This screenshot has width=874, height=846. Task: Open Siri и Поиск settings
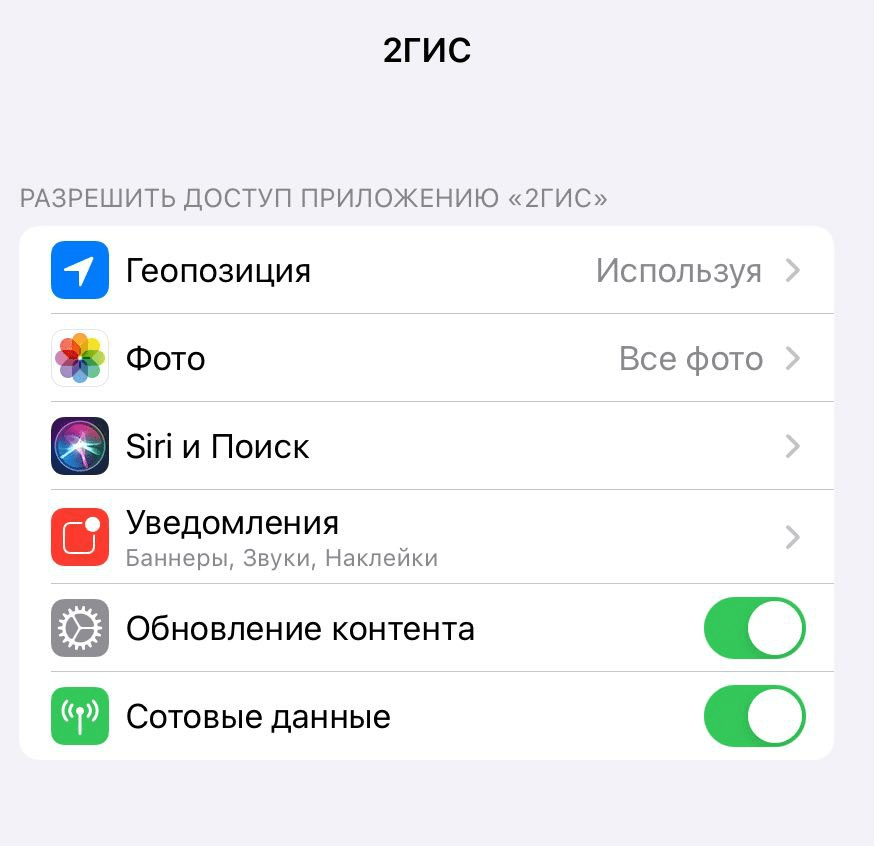[425, 447]
